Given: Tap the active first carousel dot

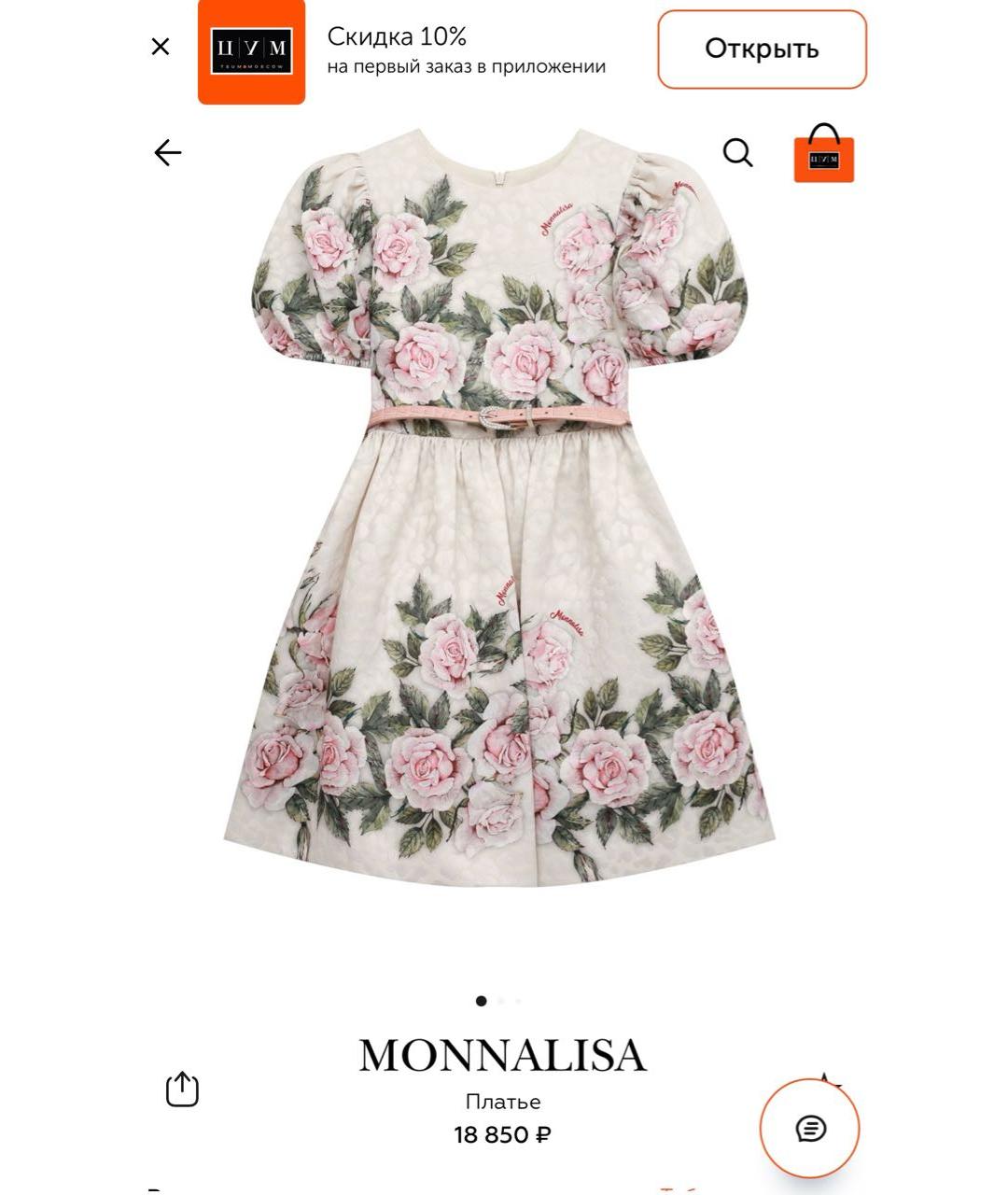Looking at the screenshot, I should click(x=483, y=1000).
